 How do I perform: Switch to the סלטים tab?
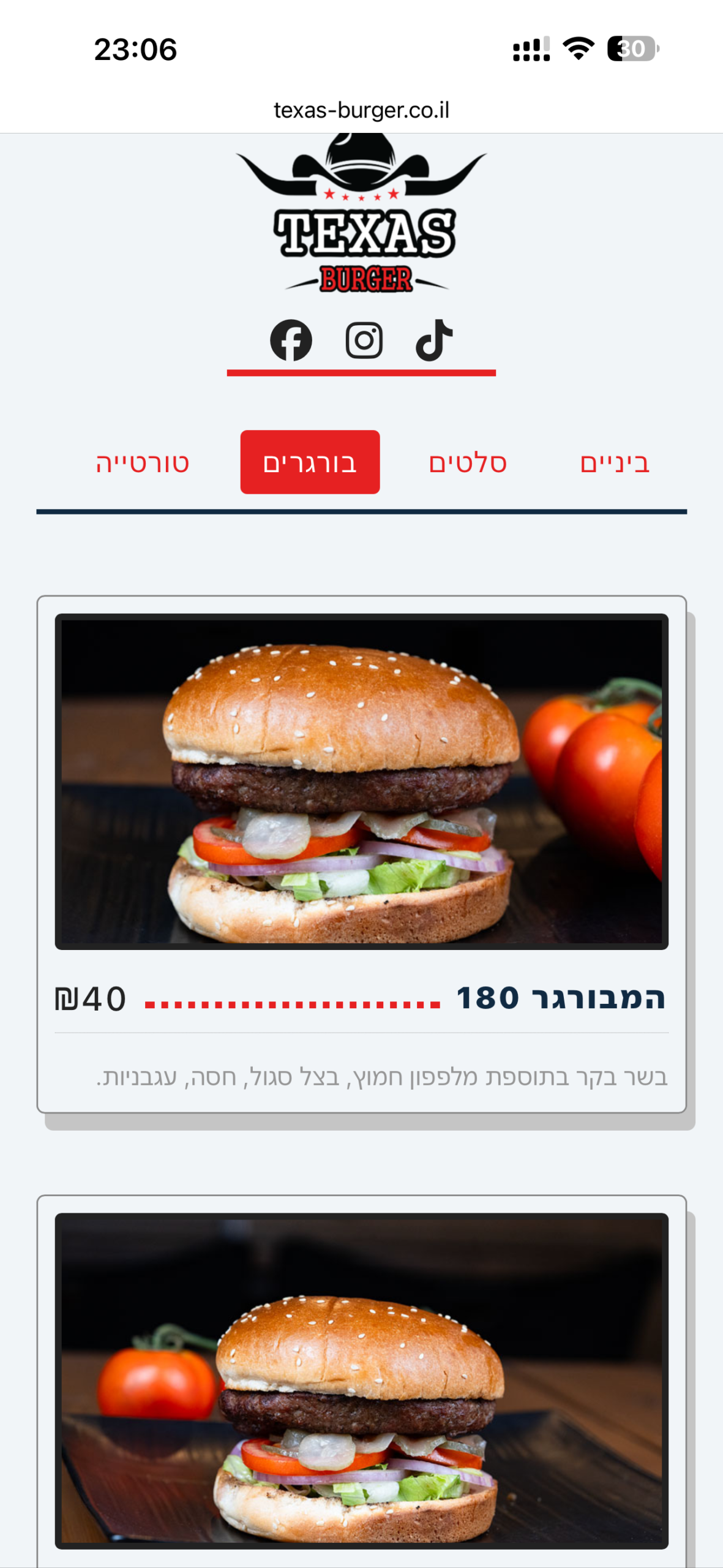click(x=468, y=462)
